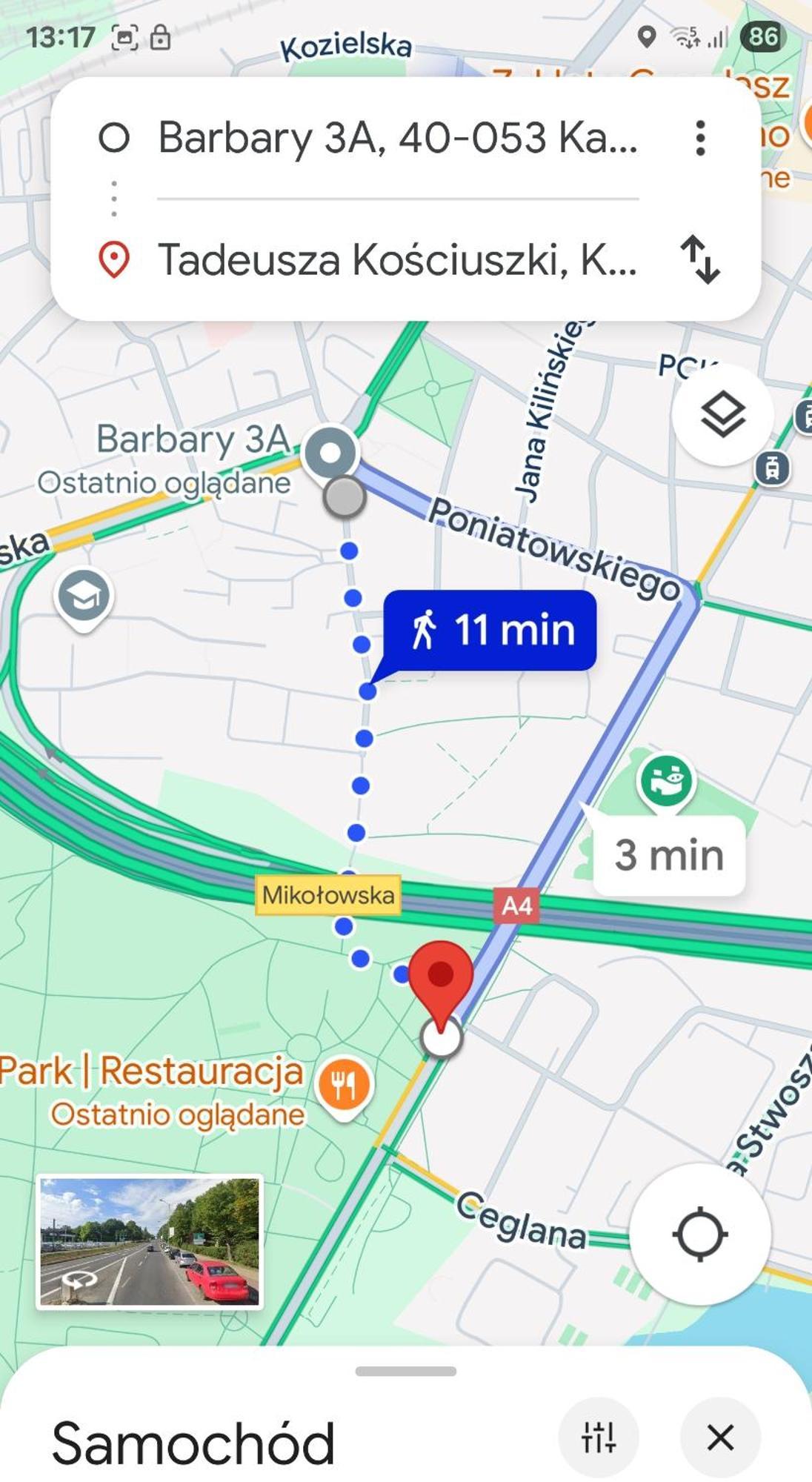The width and height of the screenshot is (812, 1482).
Task: Select the 3 min driving route label
Action: [x=668, y=855]
